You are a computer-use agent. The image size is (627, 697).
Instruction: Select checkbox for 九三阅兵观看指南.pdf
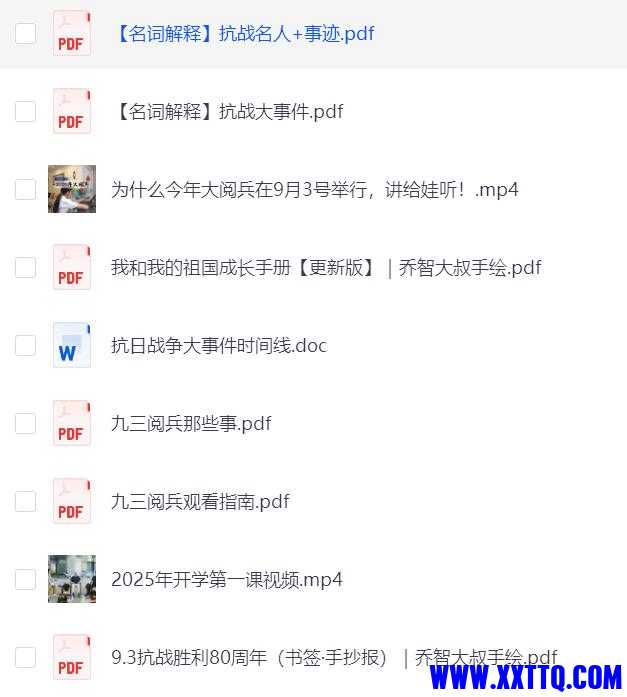coord(25,501)
